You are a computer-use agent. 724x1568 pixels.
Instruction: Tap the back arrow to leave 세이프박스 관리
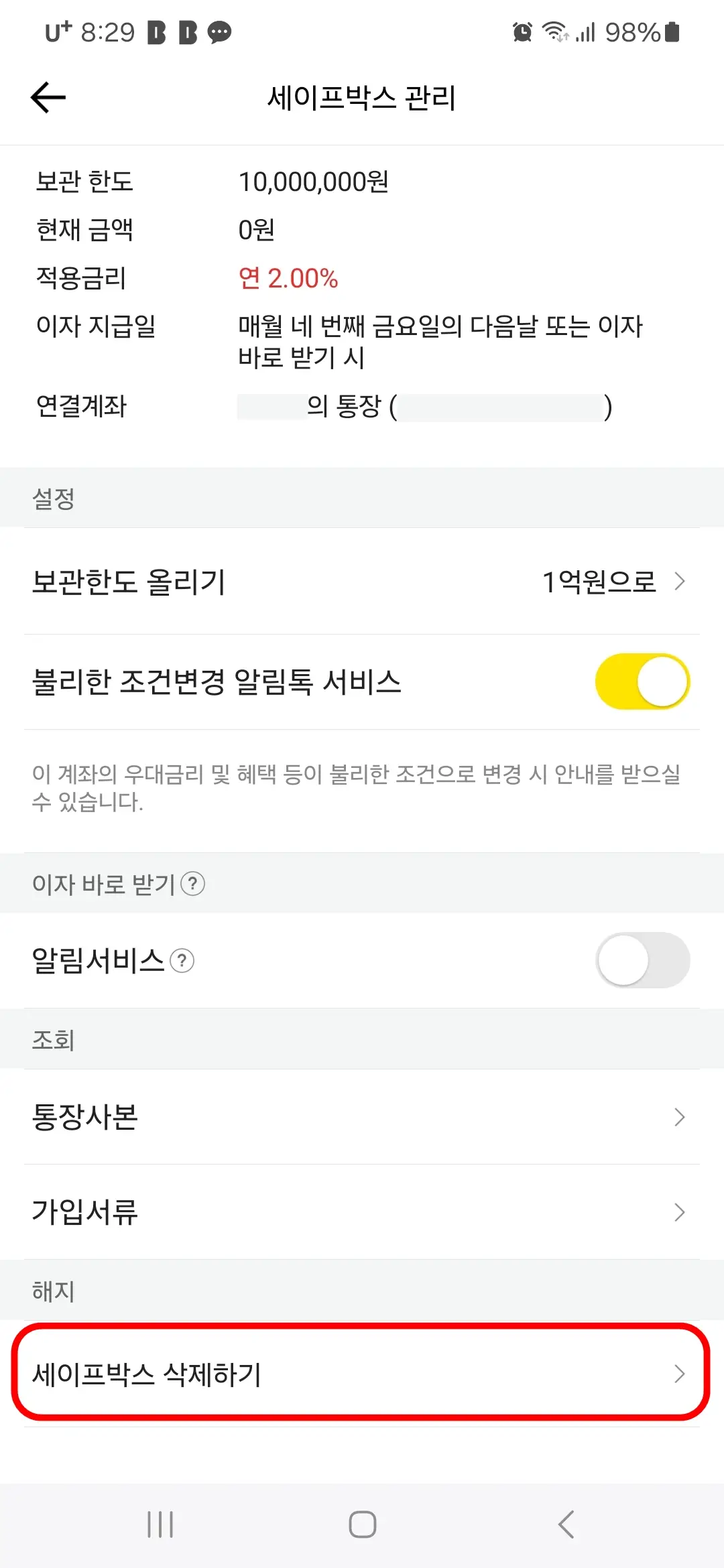pos(47,97)
